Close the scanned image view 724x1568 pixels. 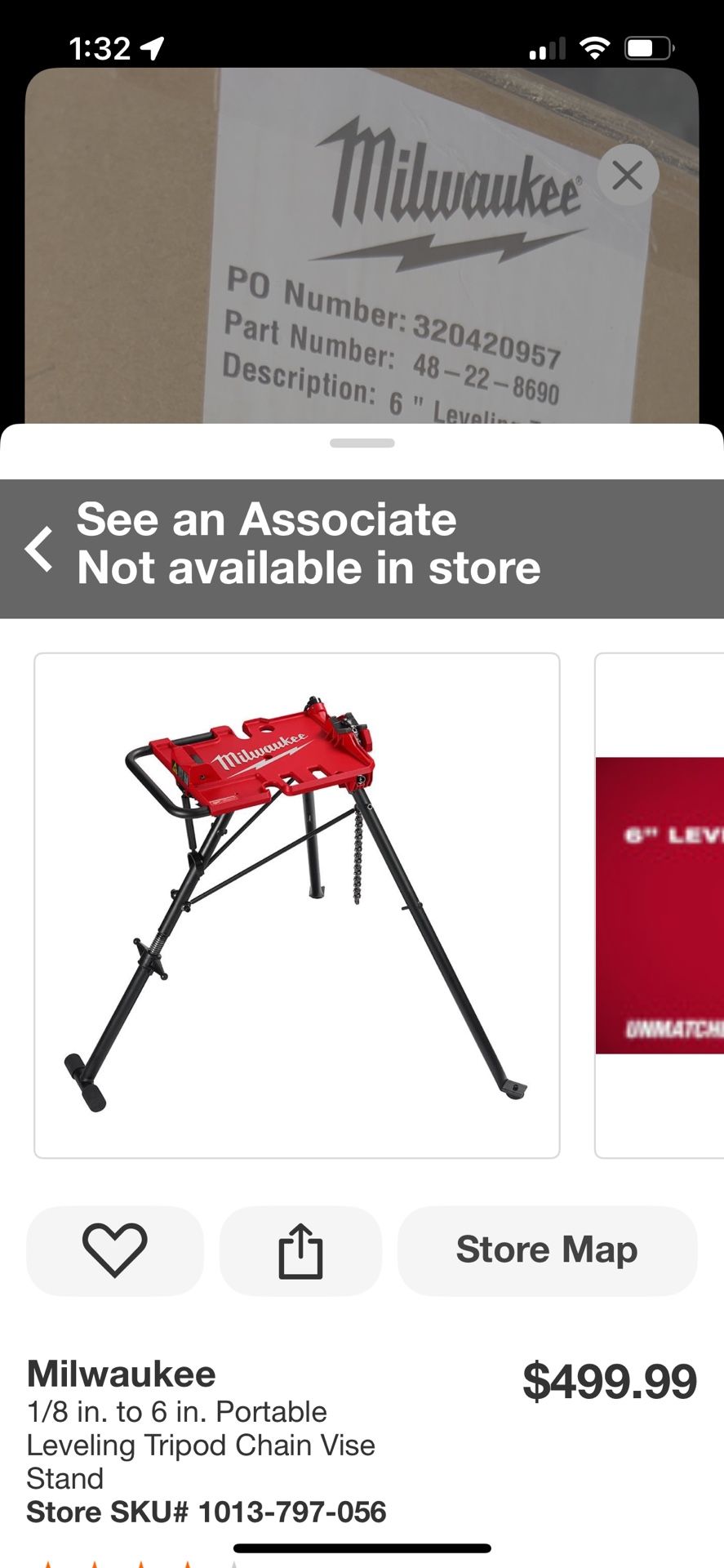click(627, 175)
